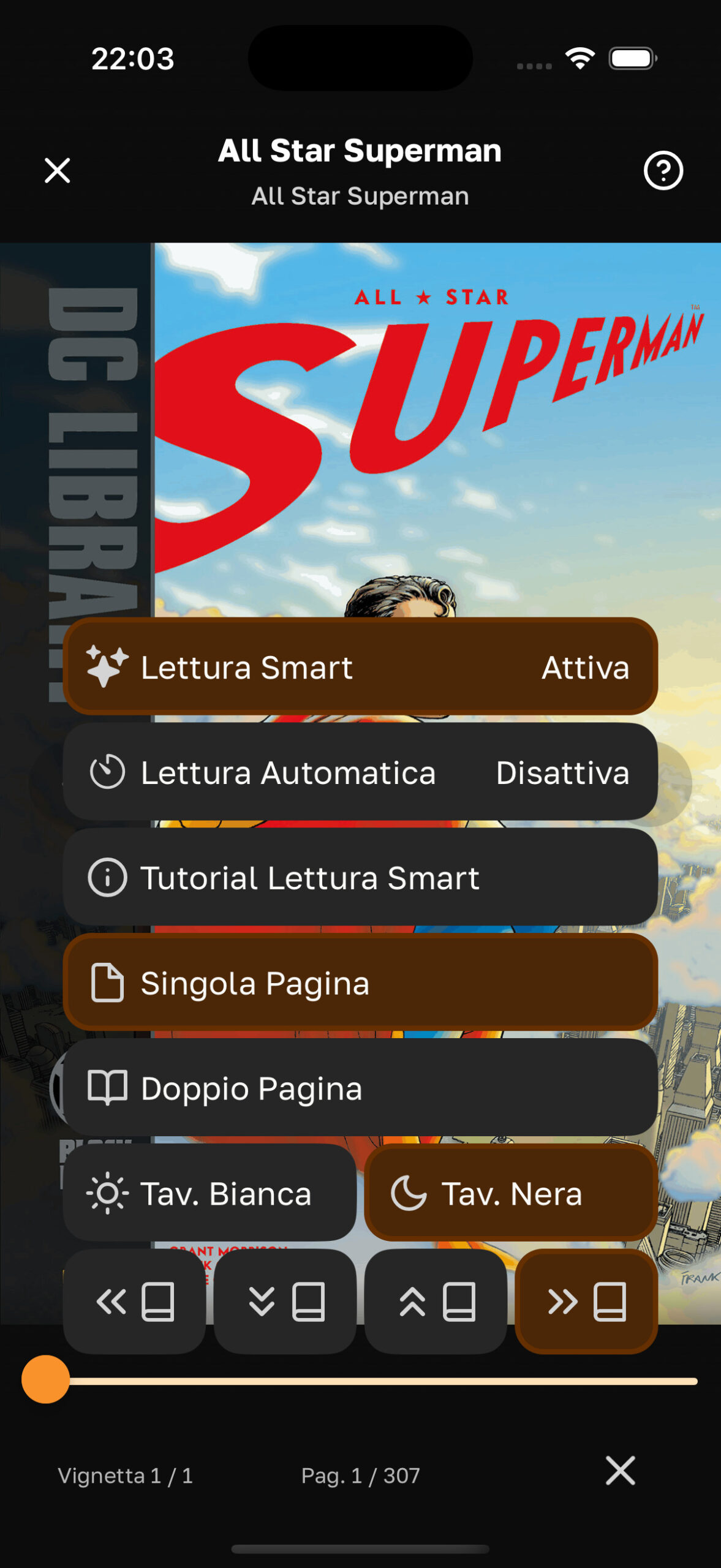Choose Tav. Bianca background
Viewport: 721px width, 1568px height.
point(210,1194)
